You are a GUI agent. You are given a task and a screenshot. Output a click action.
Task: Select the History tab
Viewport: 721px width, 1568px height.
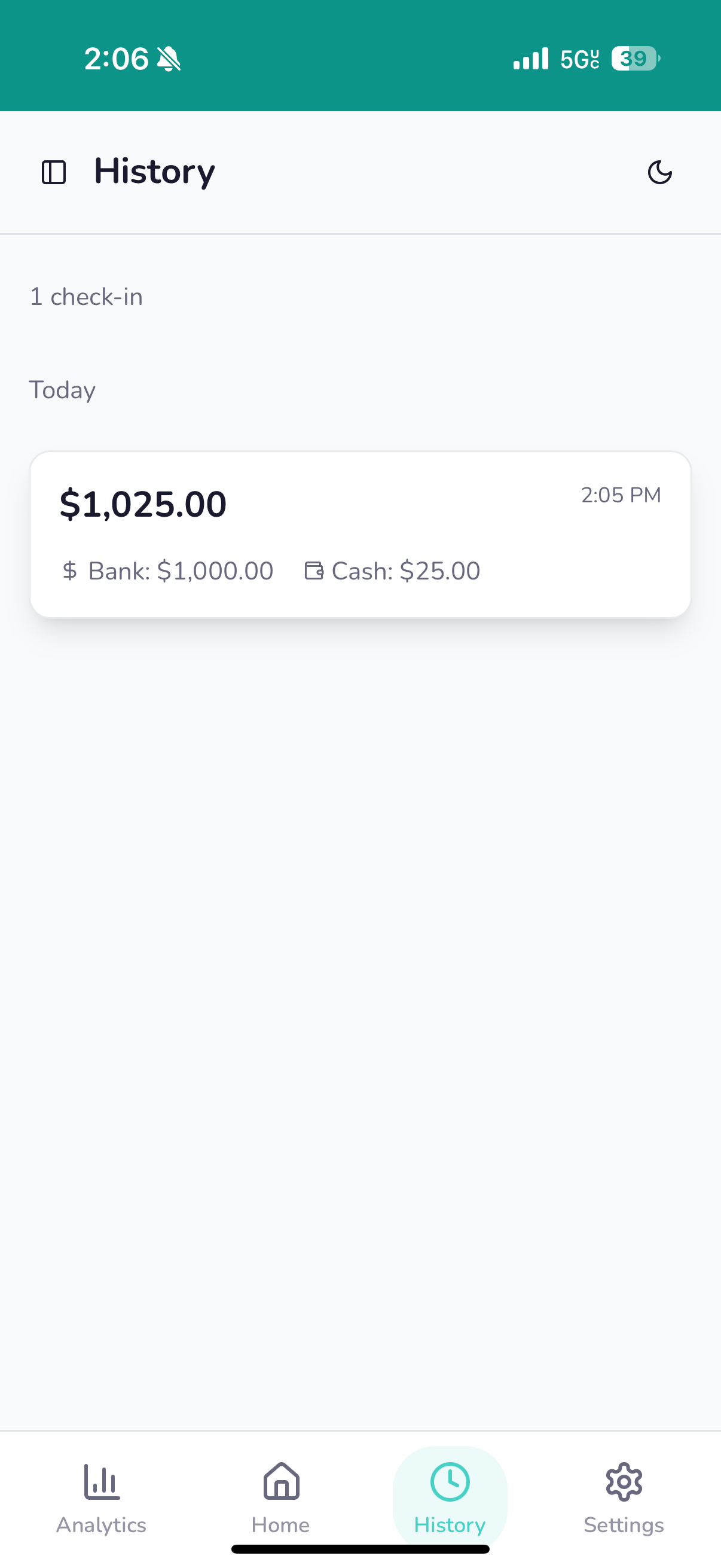click(x=450, y=1497)
